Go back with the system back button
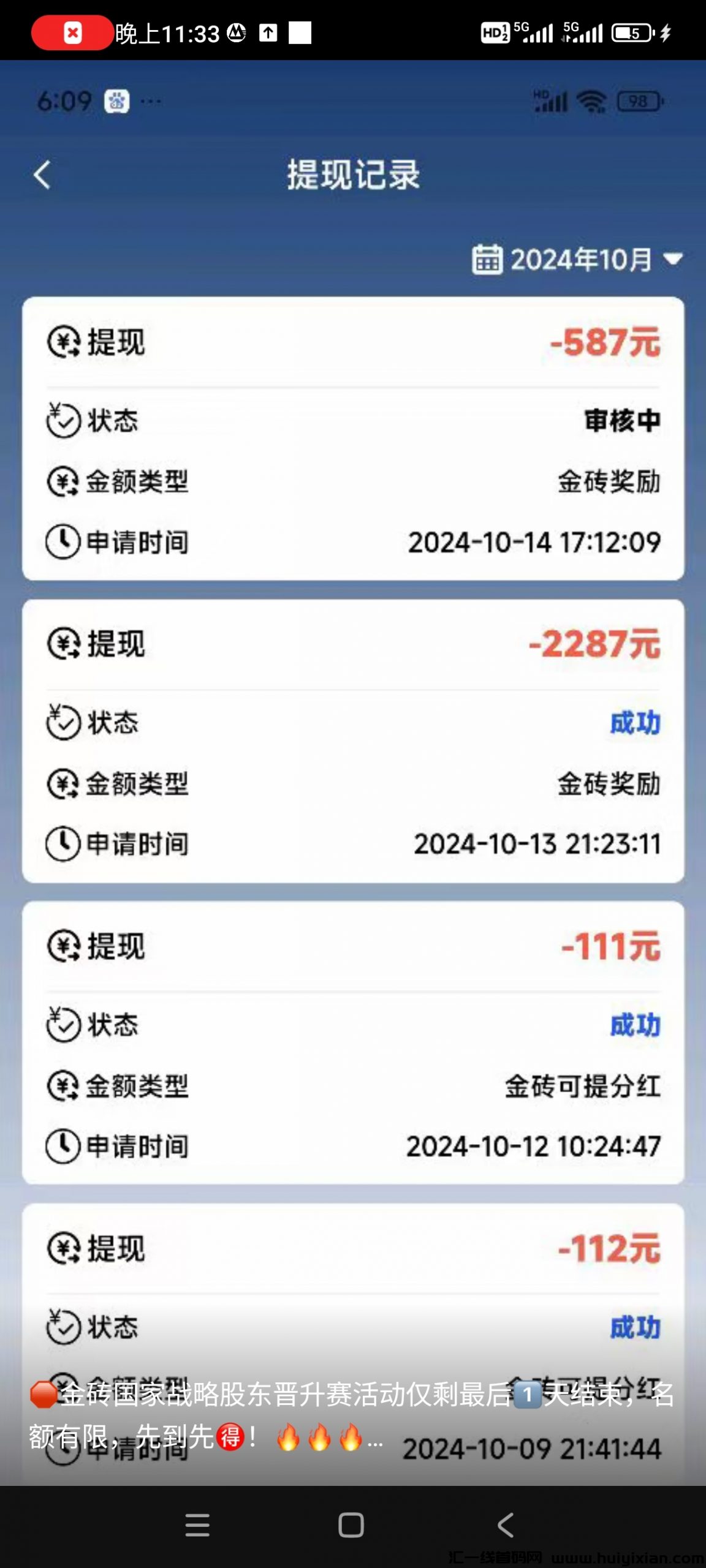 coord(506,1525)
